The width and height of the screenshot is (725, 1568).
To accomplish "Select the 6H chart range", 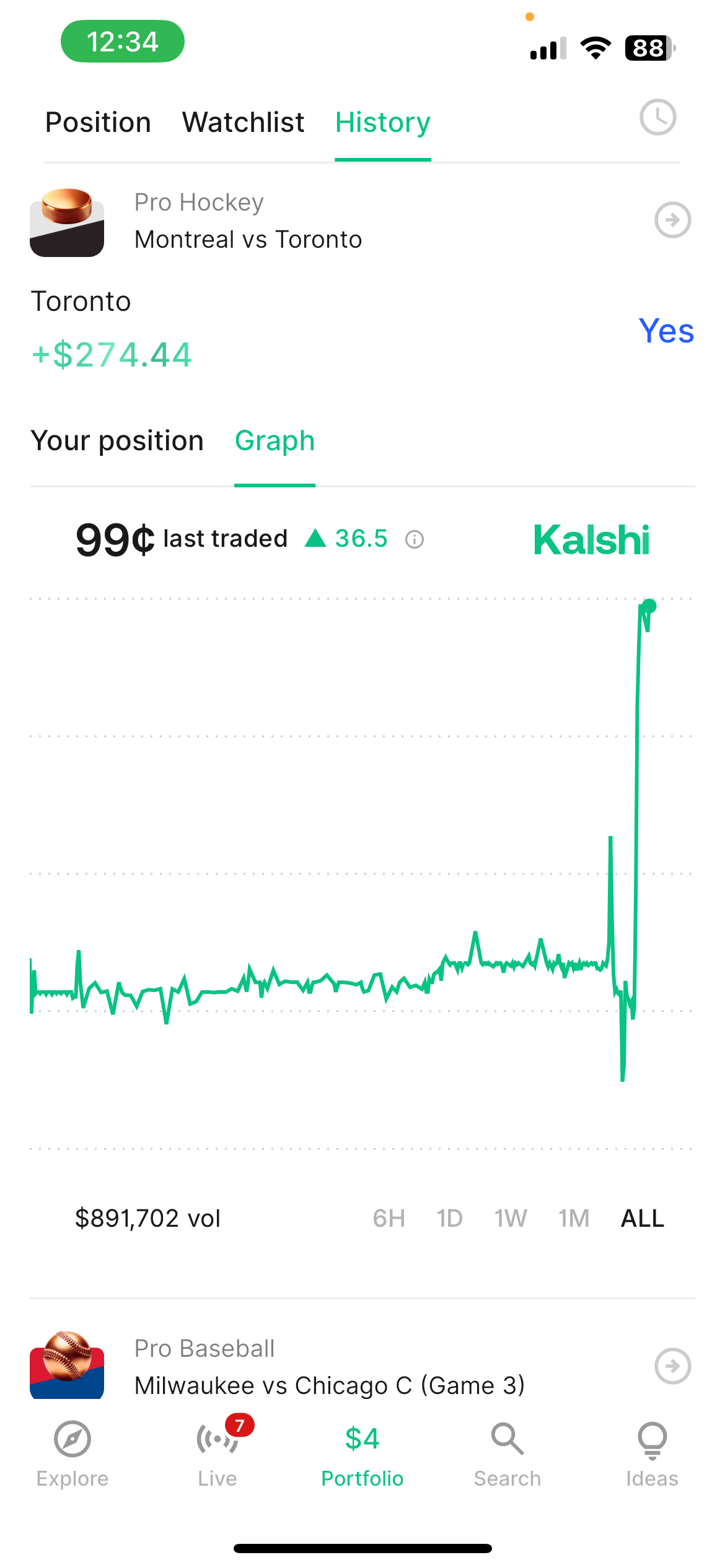I will coord(389,1219).
